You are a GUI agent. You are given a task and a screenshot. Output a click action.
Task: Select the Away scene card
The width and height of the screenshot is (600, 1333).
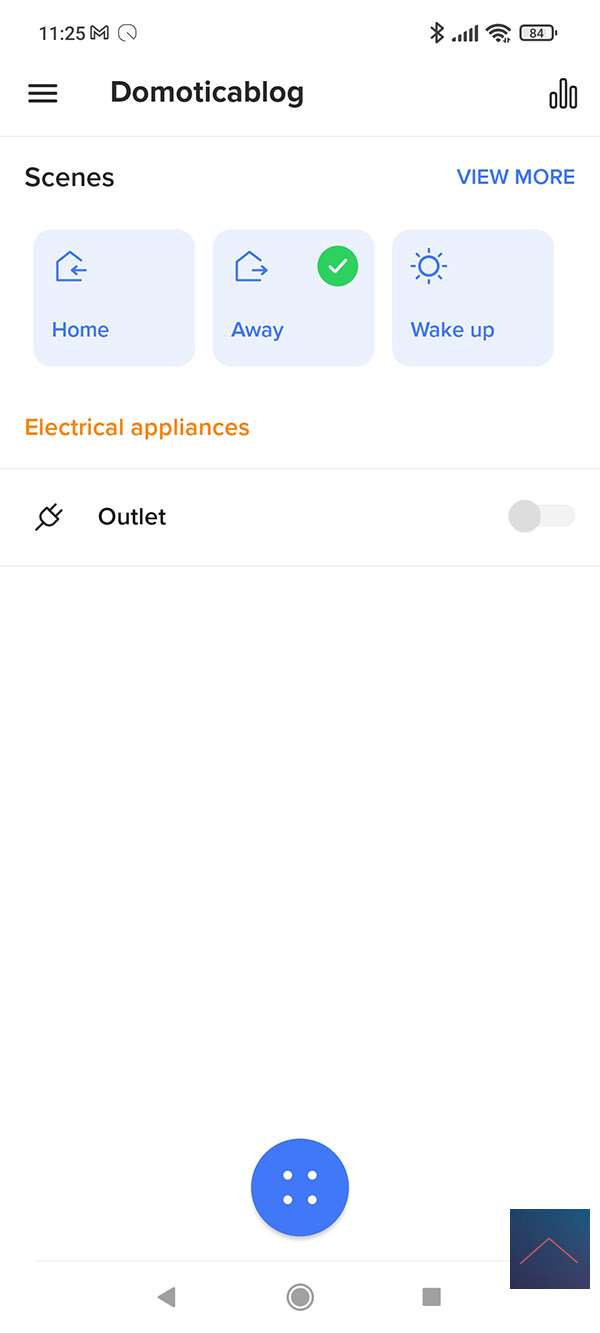(x=293, y=298)
